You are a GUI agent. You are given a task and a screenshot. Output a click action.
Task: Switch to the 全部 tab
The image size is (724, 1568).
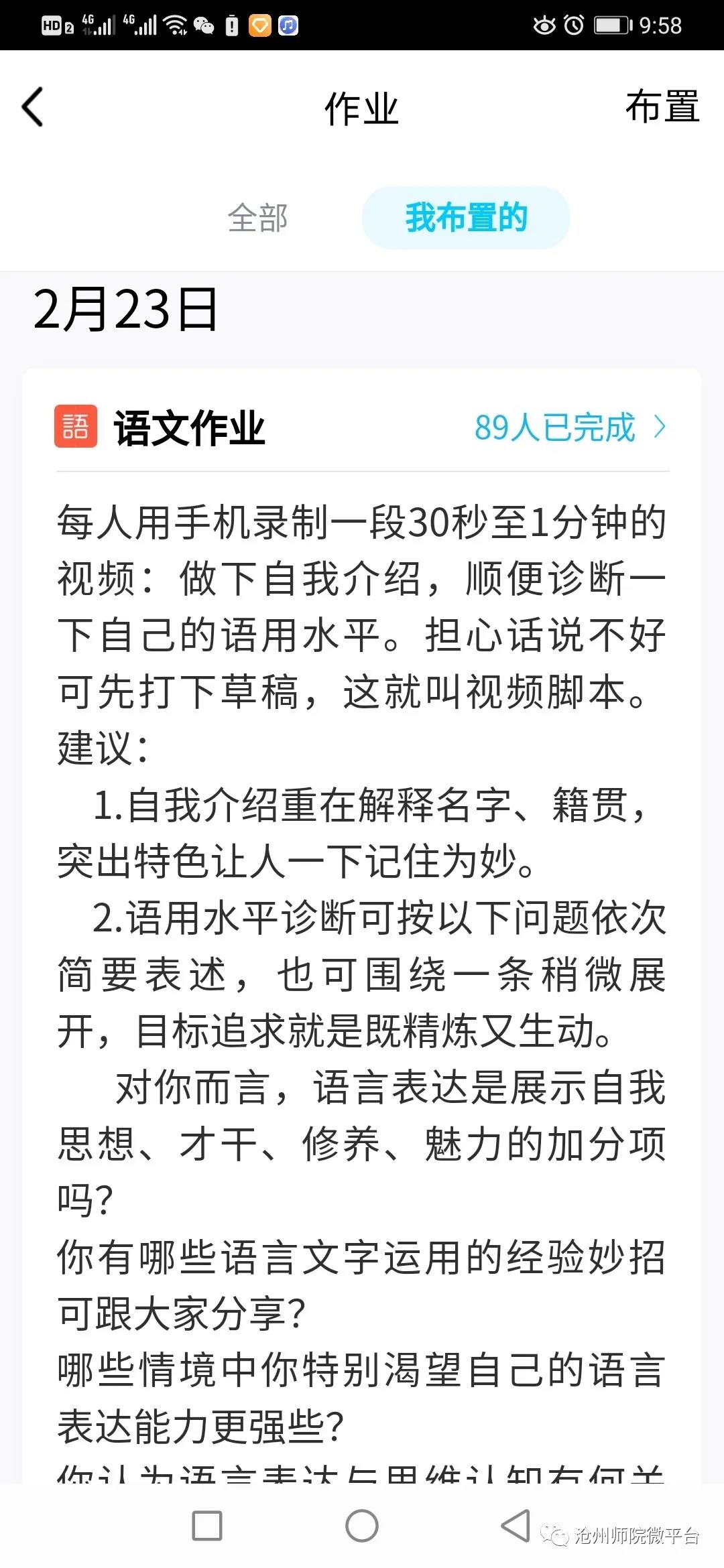tap(257, 218)
